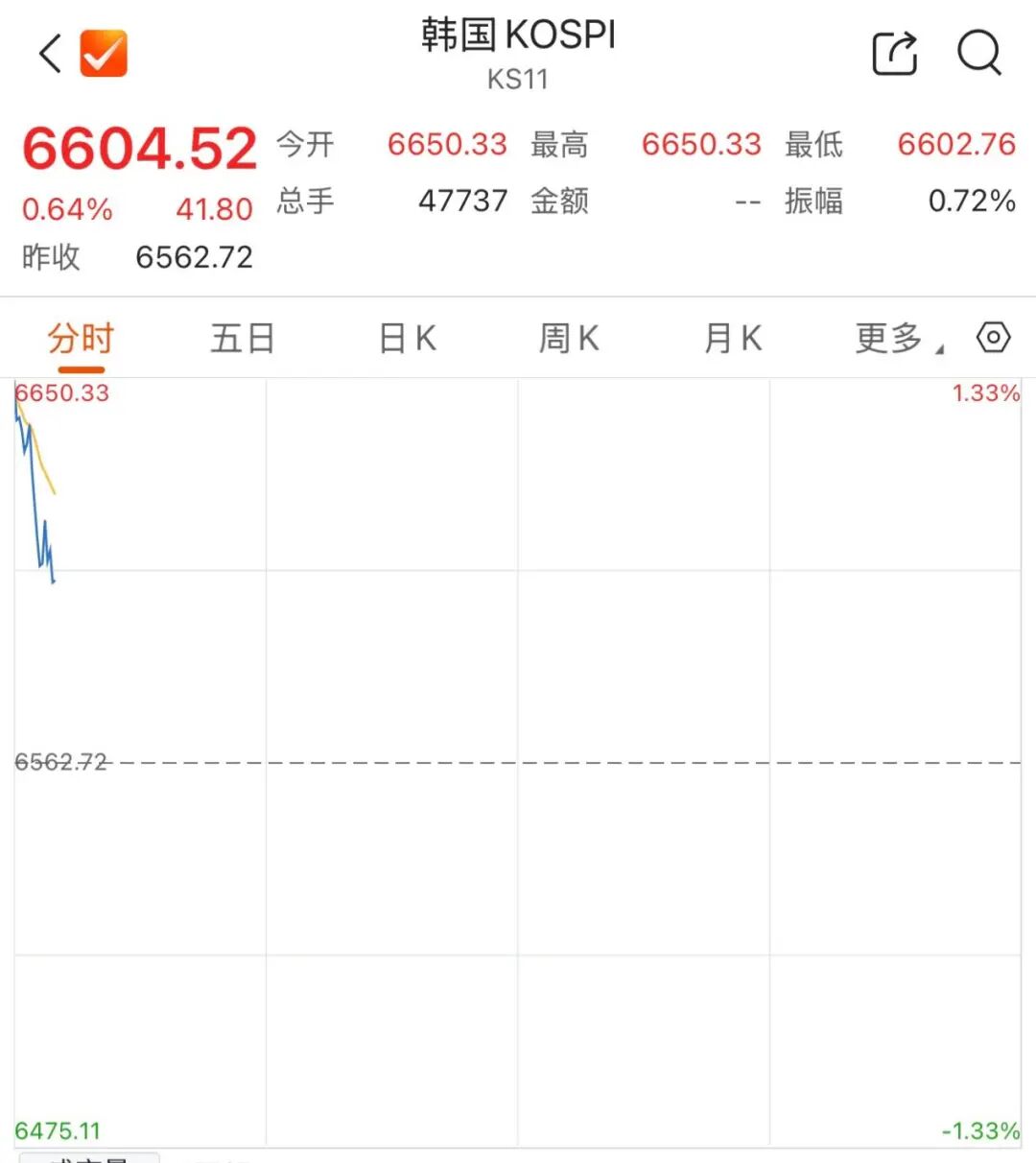The image size is (1036, 1163).
Task: Open the 周K weekly chart
Action: 569,339
